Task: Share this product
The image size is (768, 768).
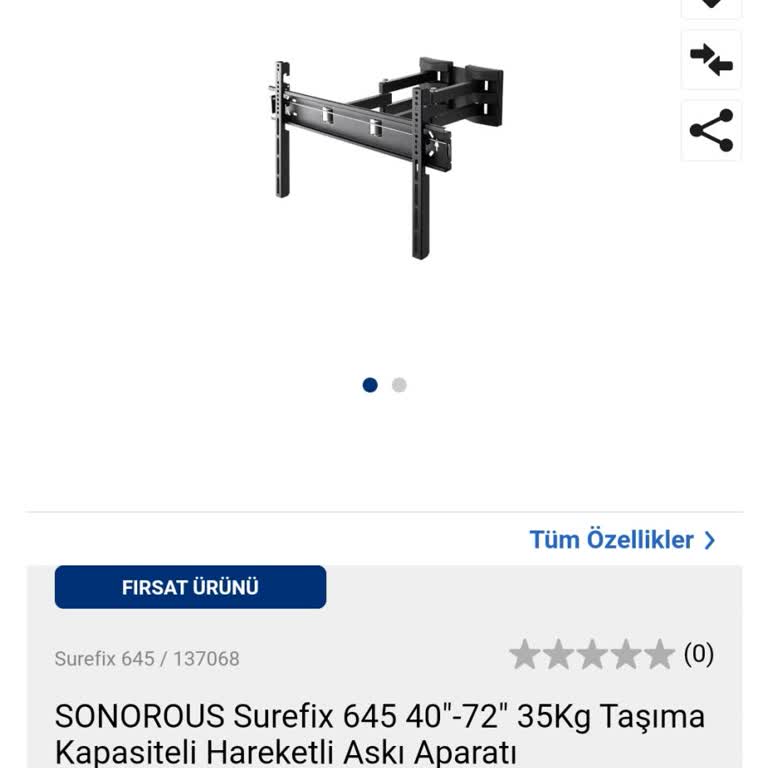Action: point(711,131)
